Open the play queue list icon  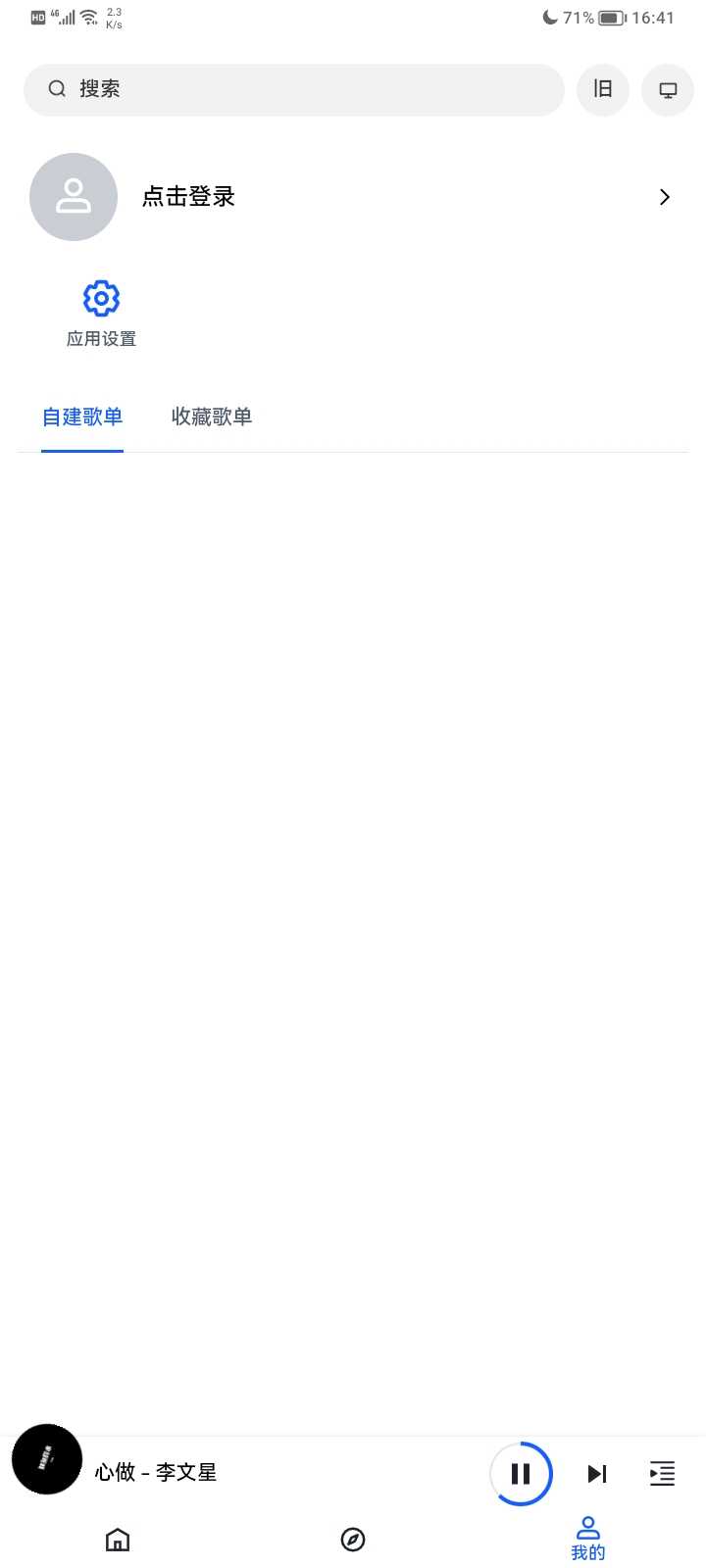662,1473
